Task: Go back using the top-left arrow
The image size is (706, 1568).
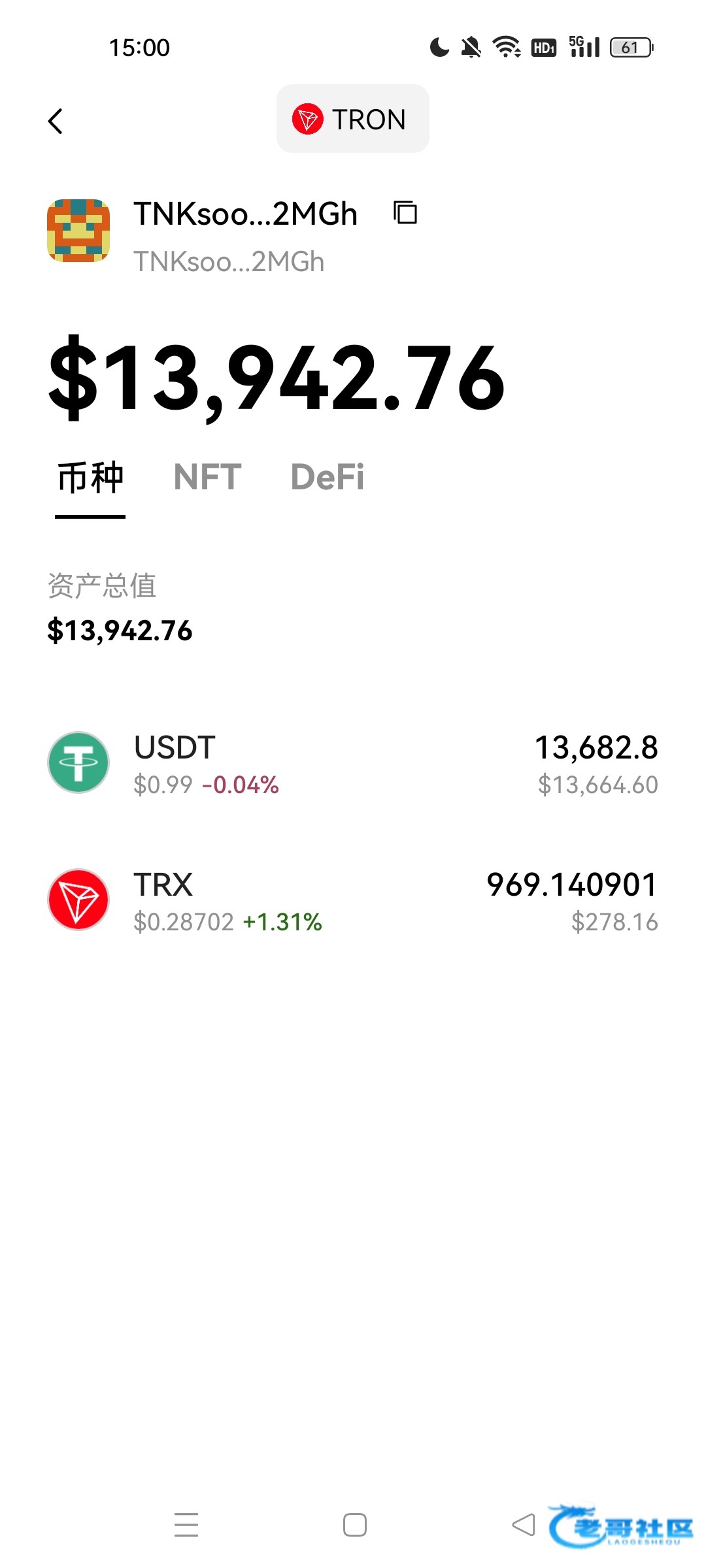Action: coord(56,122)
